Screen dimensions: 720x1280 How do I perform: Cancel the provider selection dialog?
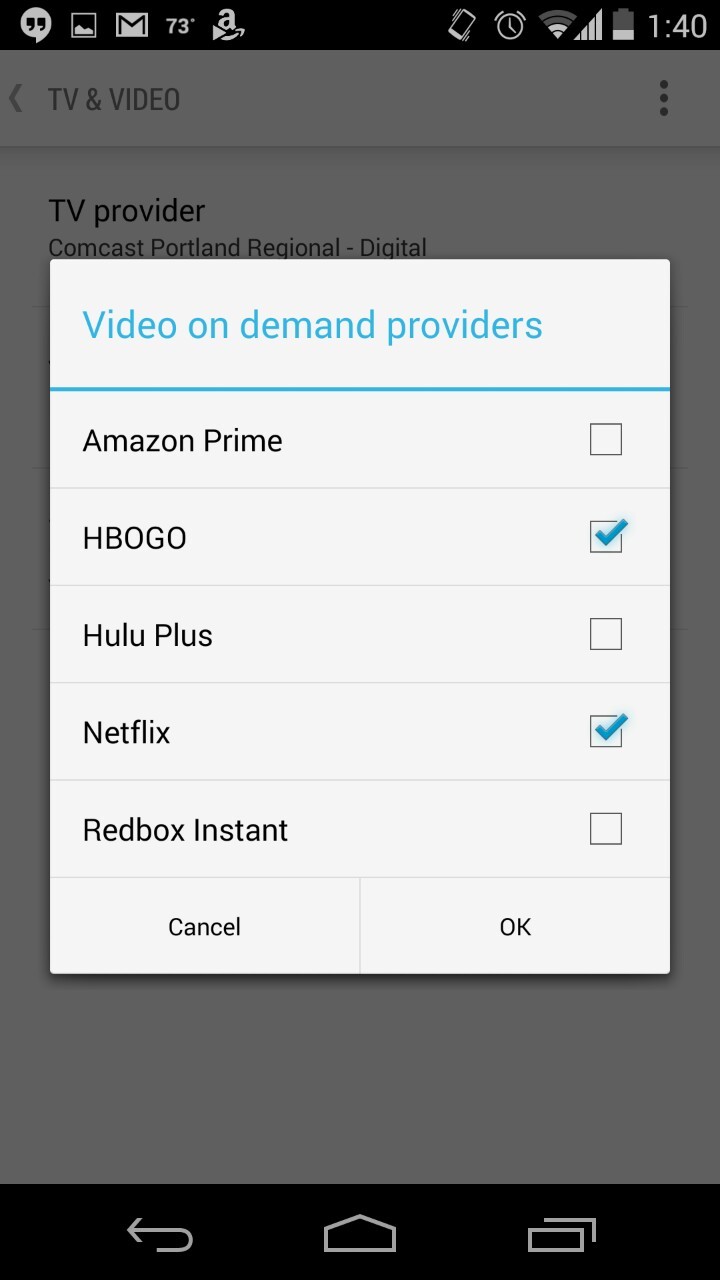[x=204, y=927]
